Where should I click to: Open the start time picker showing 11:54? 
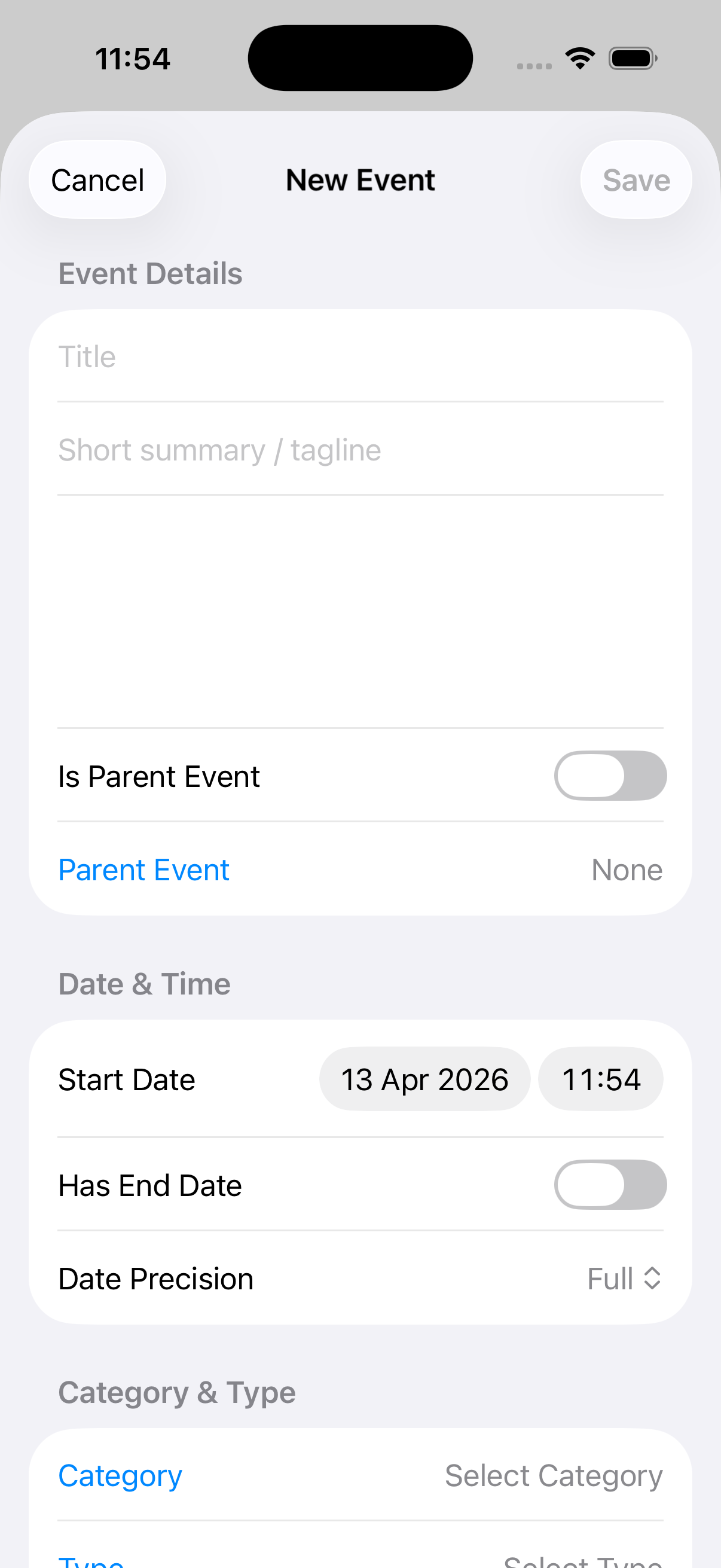click(600, 1078)
